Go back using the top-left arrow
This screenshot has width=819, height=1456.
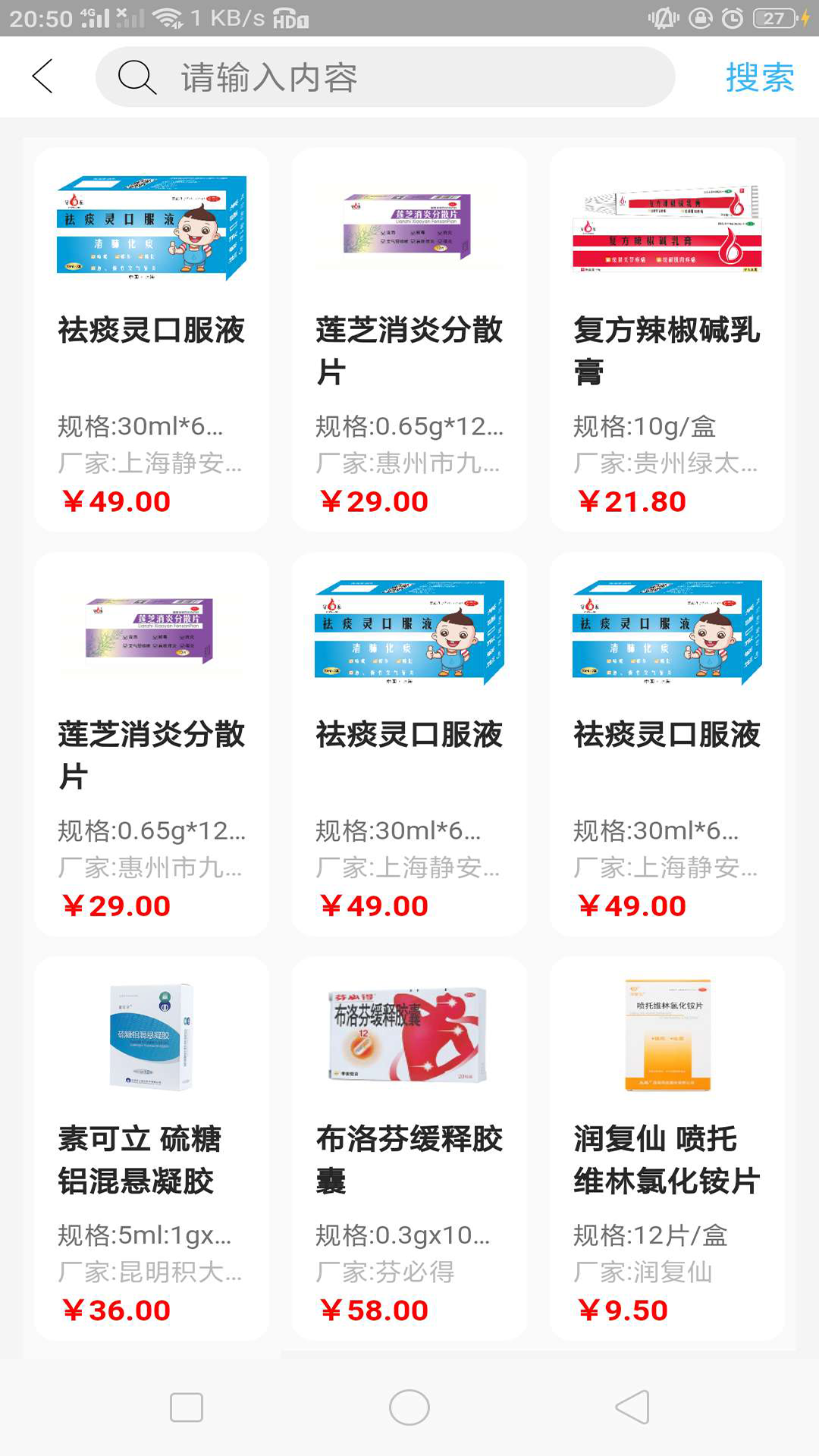43,77
